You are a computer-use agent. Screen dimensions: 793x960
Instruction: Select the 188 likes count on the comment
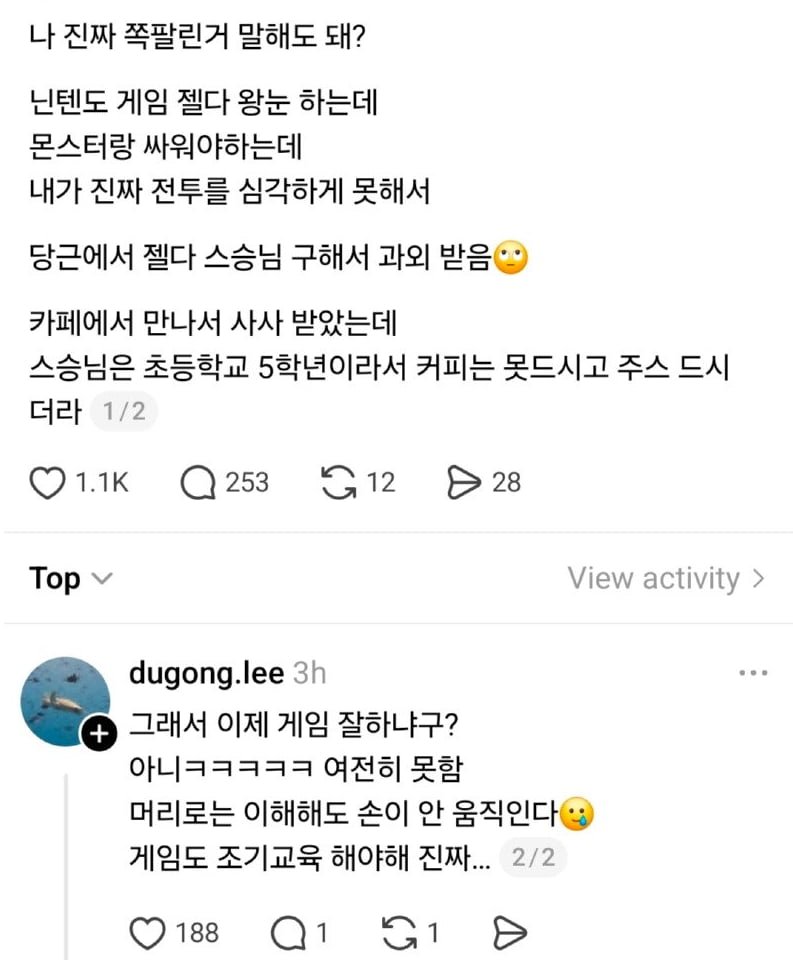(190, 931)
